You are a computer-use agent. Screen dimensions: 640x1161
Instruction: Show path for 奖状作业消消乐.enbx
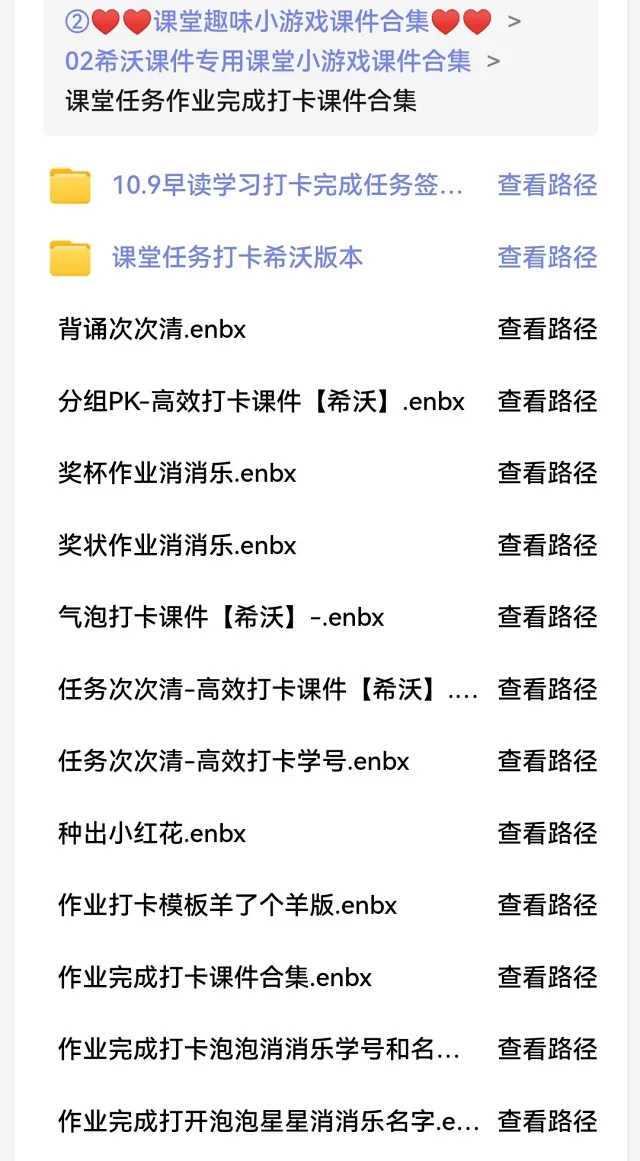547,545
